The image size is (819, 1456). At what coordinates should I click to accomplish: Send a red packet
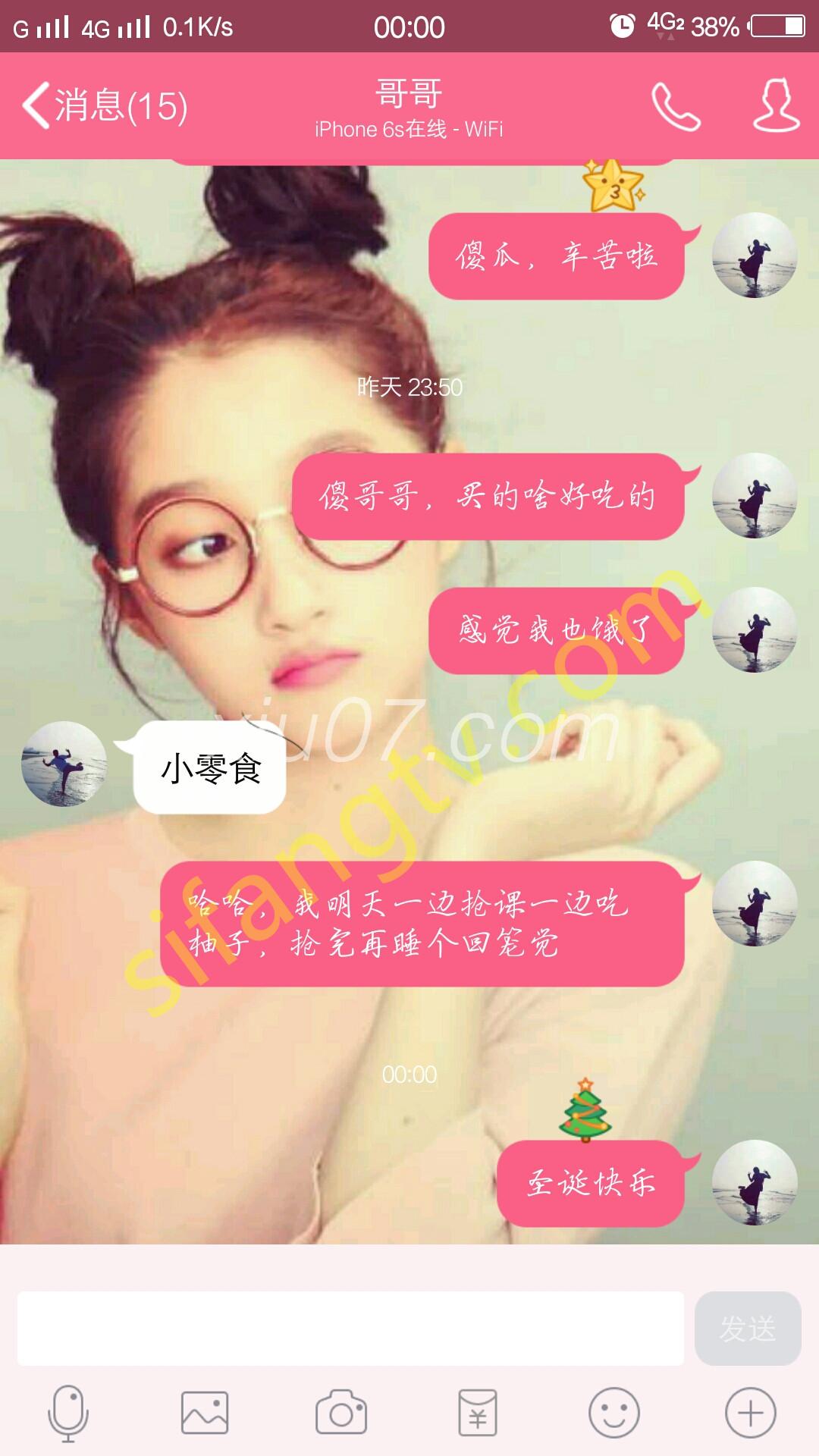(478, 1414)
